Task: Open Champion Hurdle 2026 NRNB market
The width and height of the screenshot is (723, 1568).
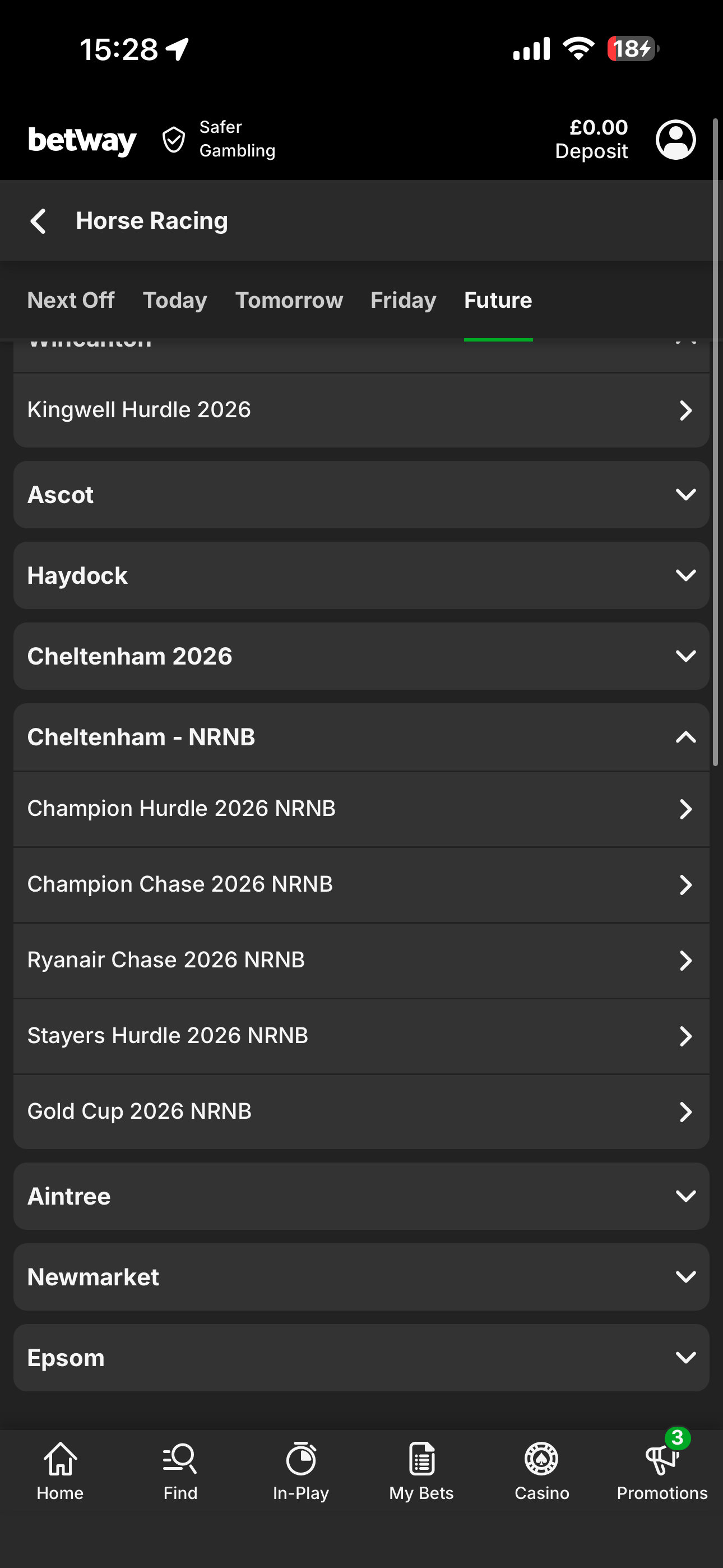Action: coord(361,808)
